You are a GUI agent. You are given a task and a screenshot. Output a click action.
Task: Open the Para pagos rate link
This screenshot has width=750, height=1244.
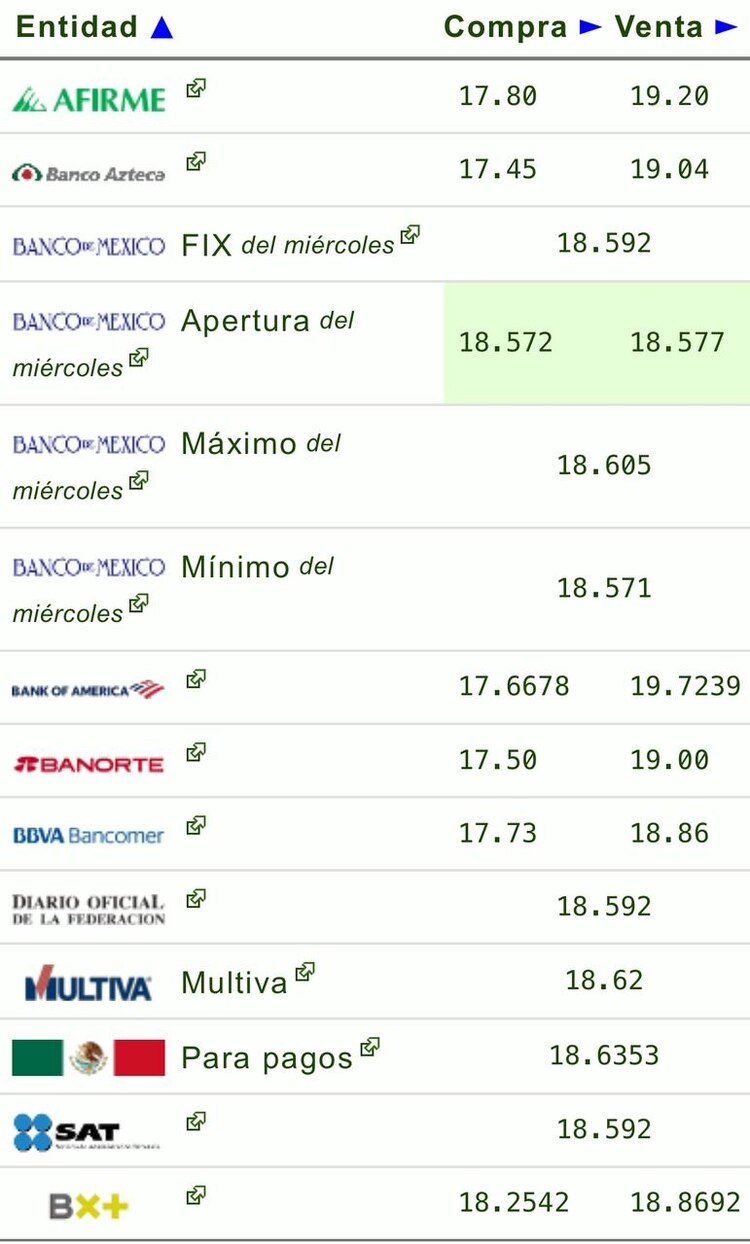click(x=370, y=1047)
